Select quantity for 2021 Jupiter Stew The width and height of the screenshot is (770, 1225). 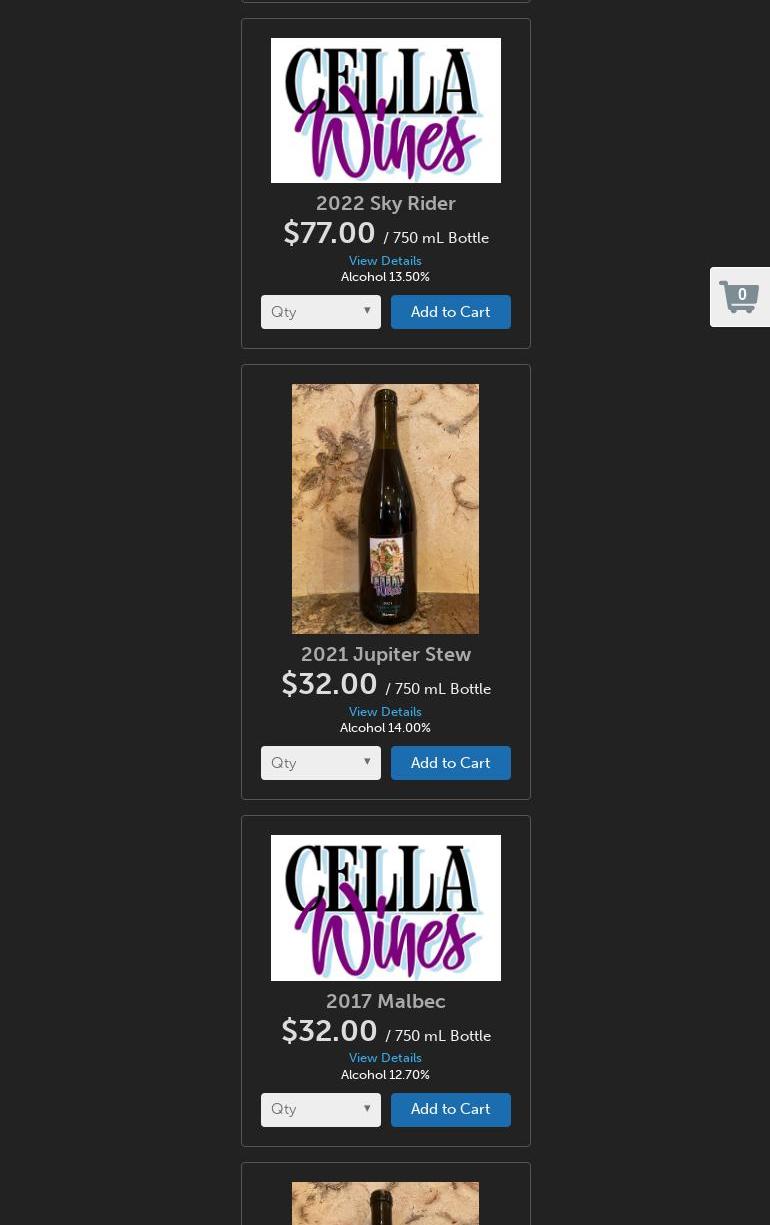(x=320, y=763)
